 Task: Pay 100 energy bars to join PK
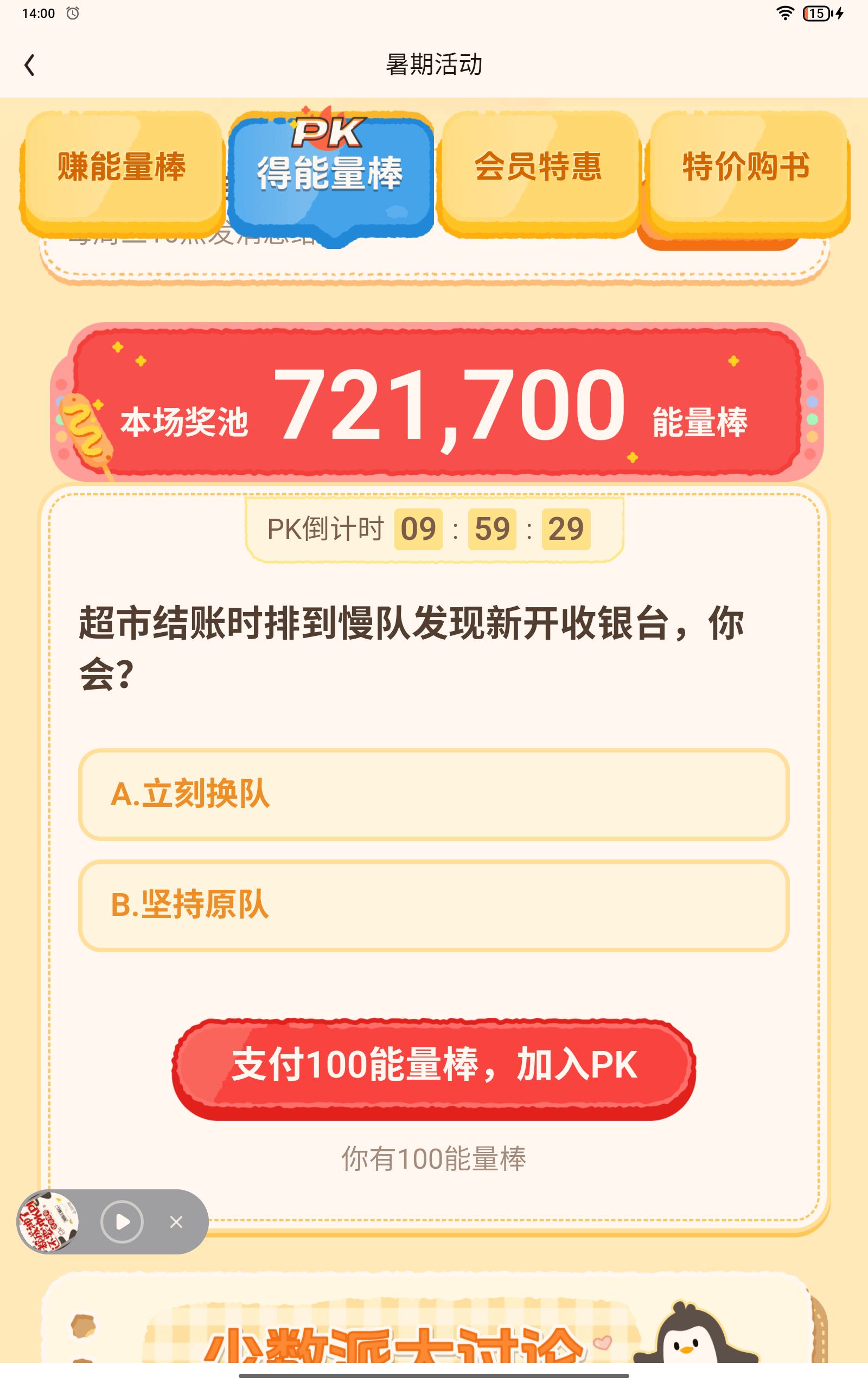[433, 1069]
